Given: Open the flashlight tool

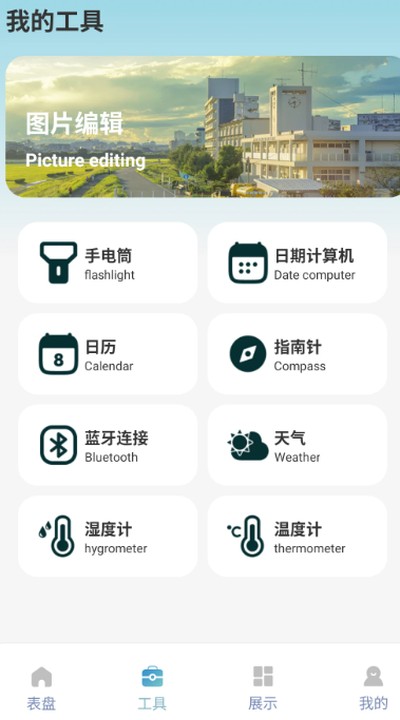Looking at the screenshot, I should (108, 263).
